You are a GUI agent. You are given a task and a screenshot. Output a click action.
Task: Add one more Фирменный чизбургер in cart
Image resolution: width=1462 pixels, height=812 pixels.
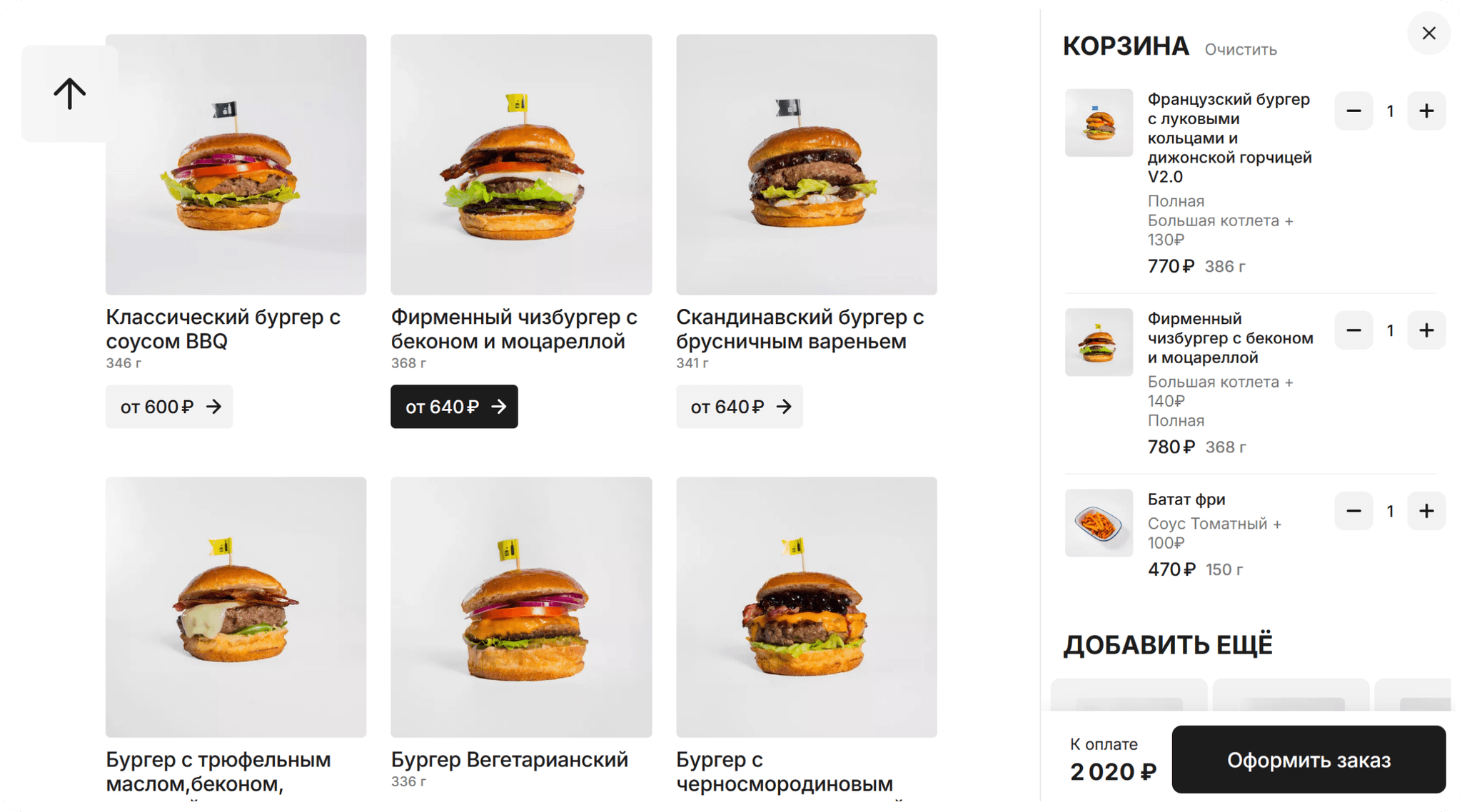[1426, 330]
